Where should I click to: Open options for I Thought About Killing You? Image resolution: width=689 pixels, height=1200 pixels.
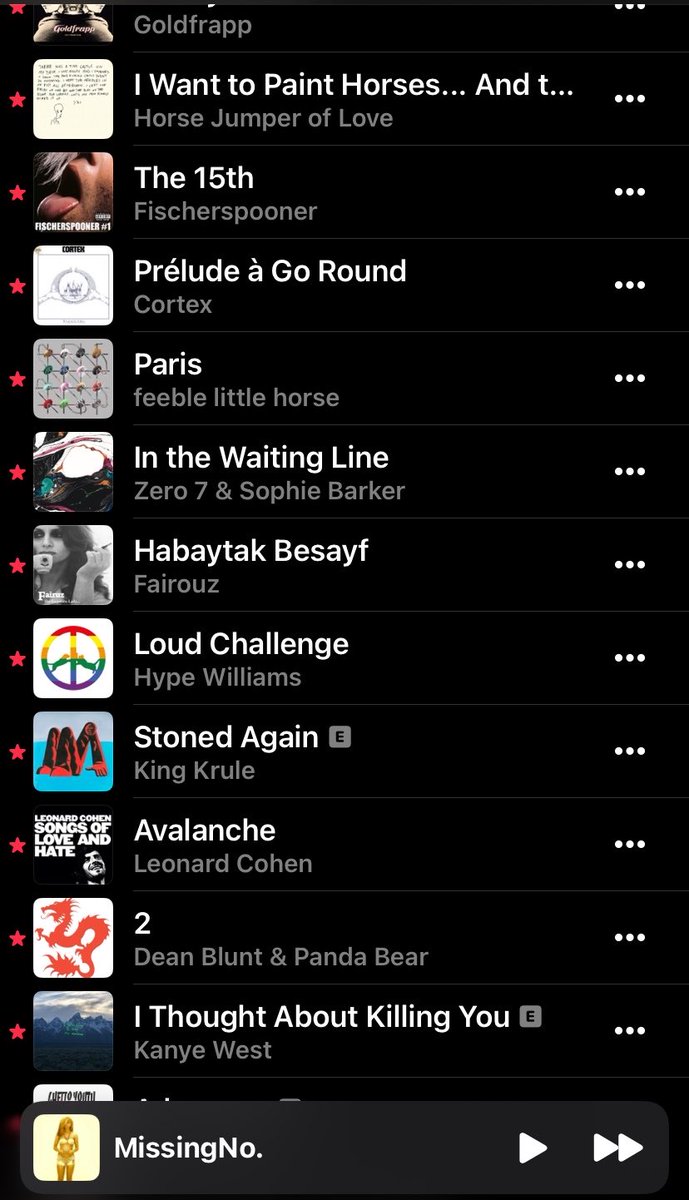(629, 1030)
